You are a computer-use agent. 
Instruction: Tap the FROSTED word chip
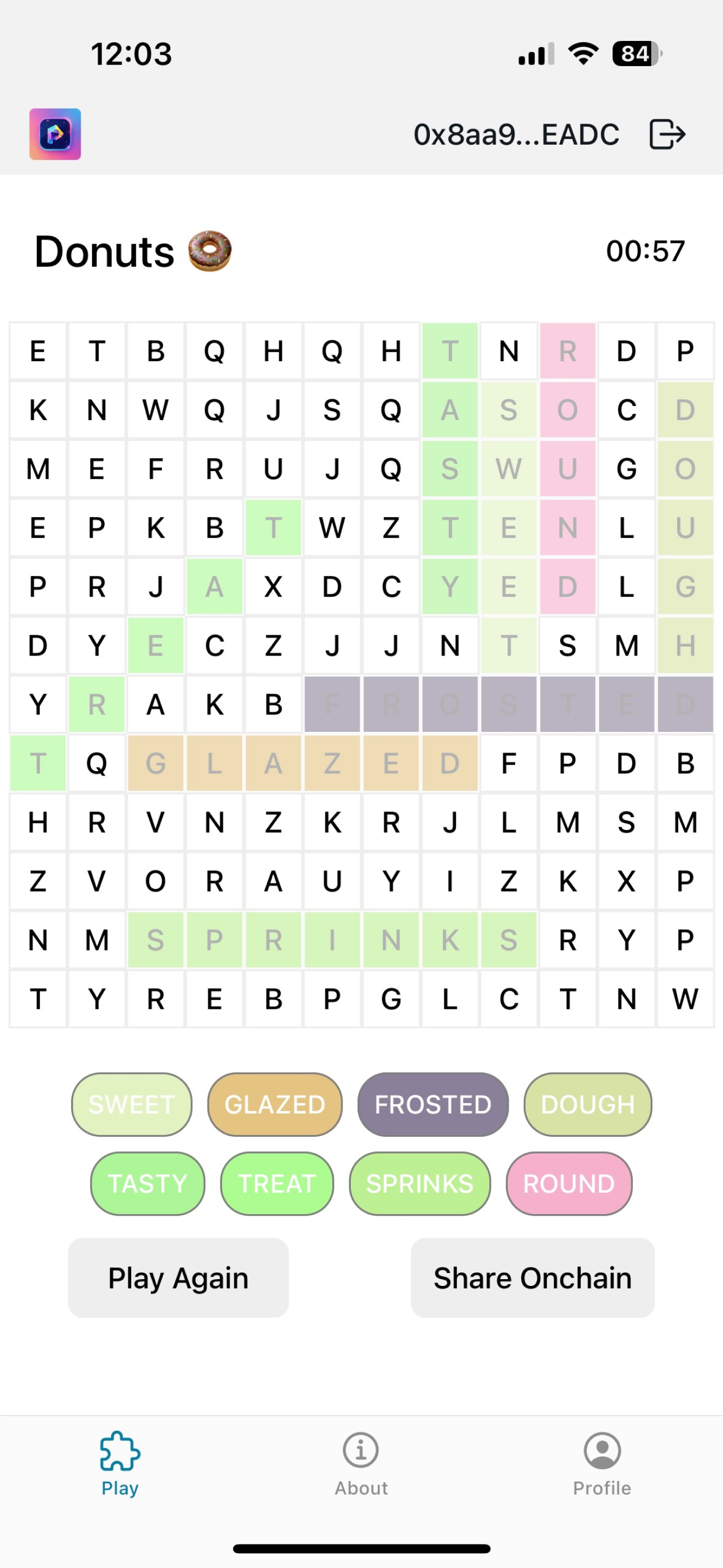[433, 1104]
